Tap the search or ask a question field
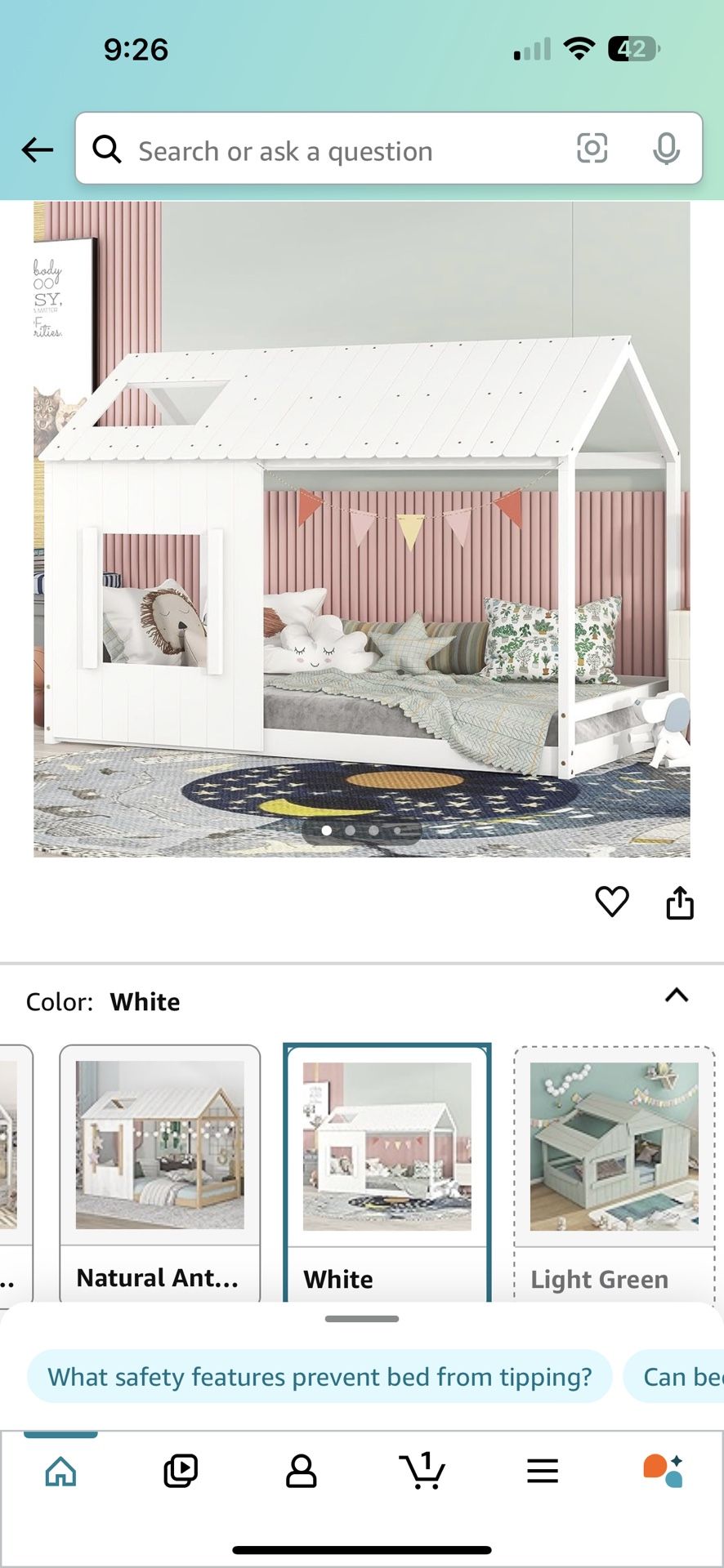This screenshot has width=724, height=1568. tap(327, 151)
